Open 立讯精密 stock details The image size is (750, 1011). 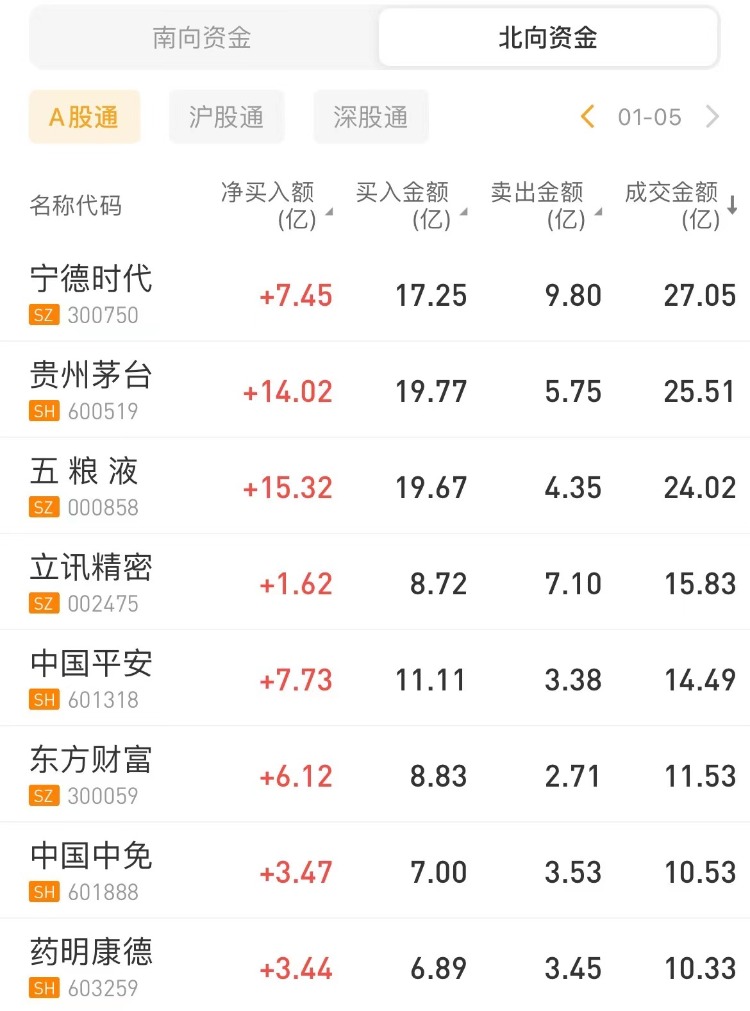pos(91,567)
